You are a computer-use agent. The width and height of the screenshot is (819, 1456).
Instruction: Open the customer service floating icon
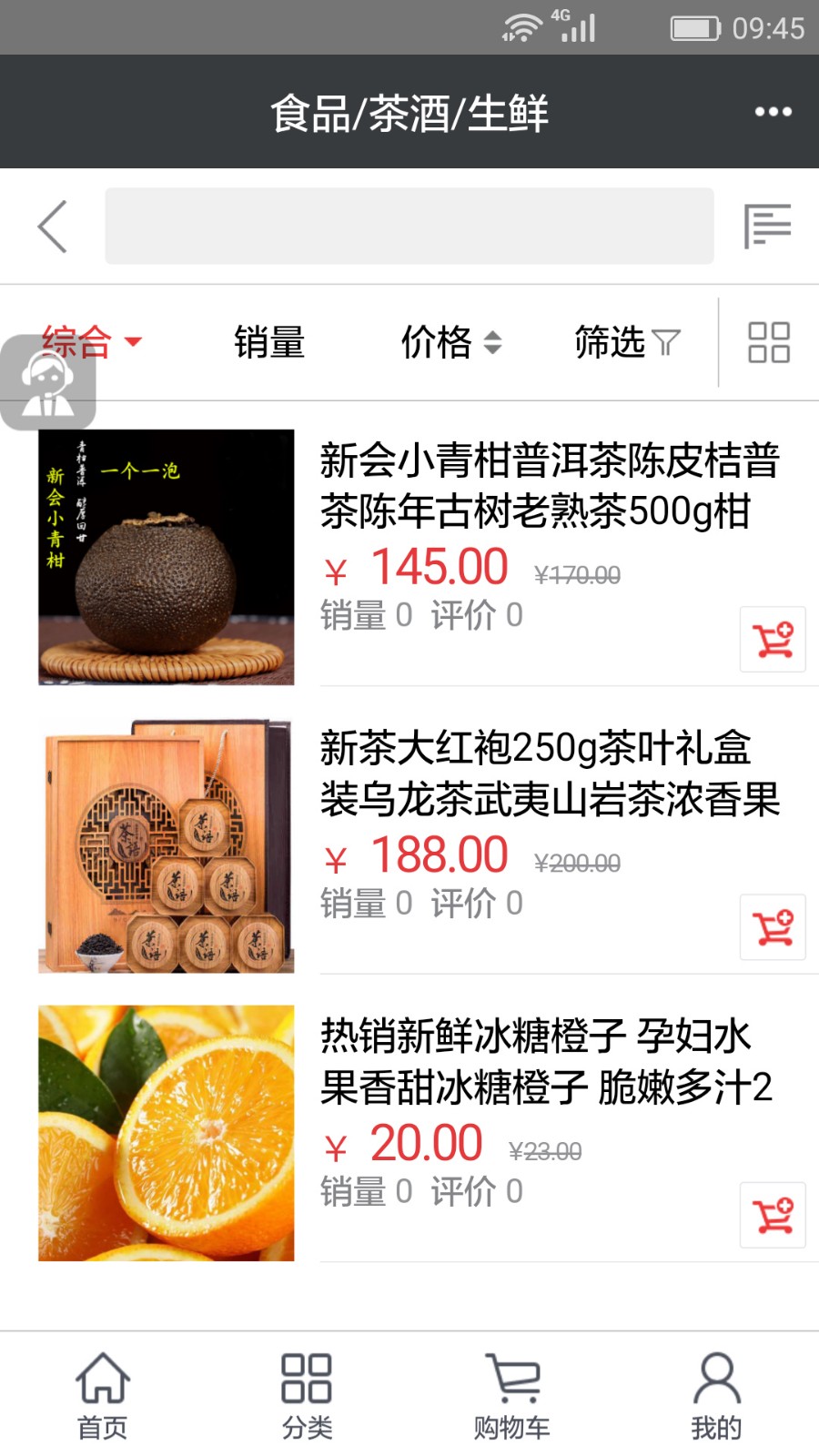point(47,384)
